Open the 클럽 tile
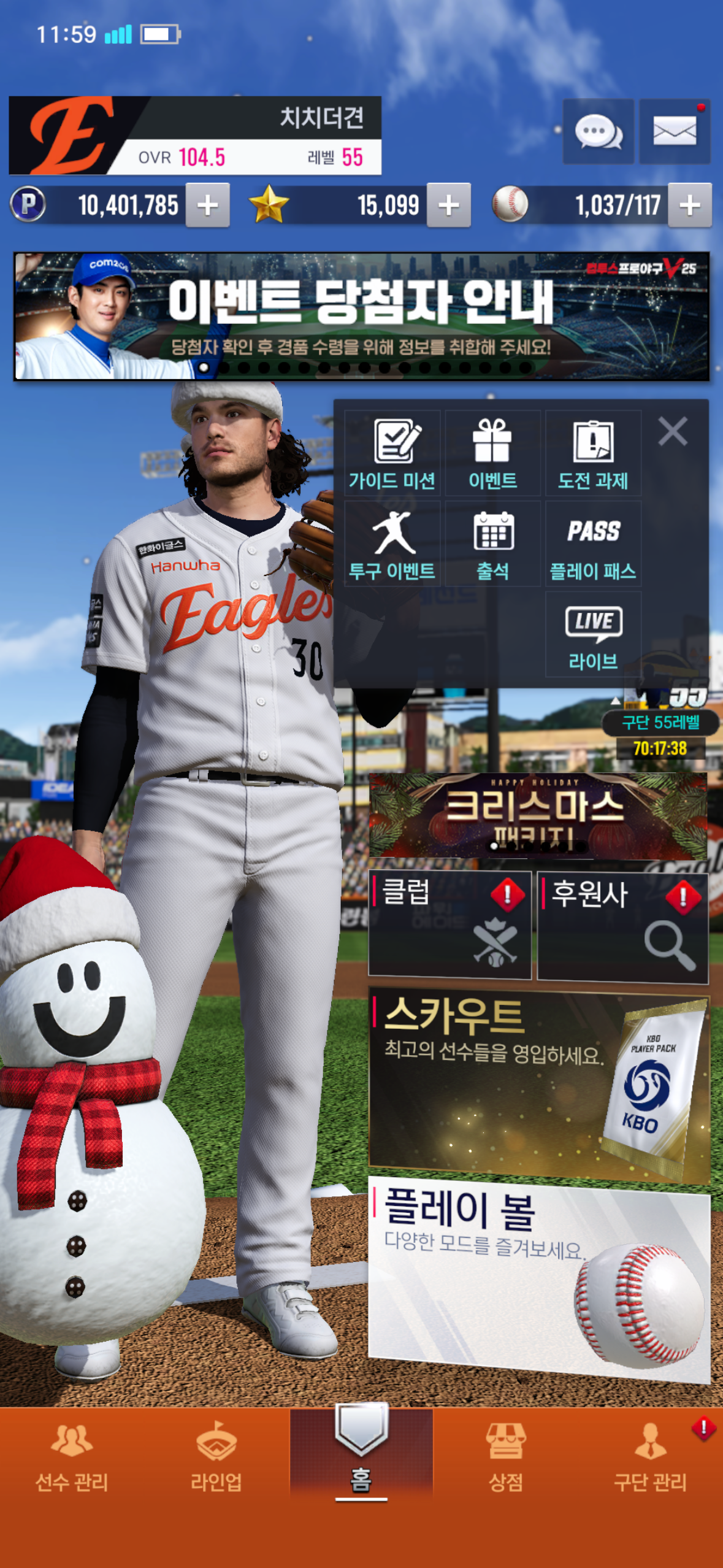Viewport: 723px width, 1568px height. 449,924
